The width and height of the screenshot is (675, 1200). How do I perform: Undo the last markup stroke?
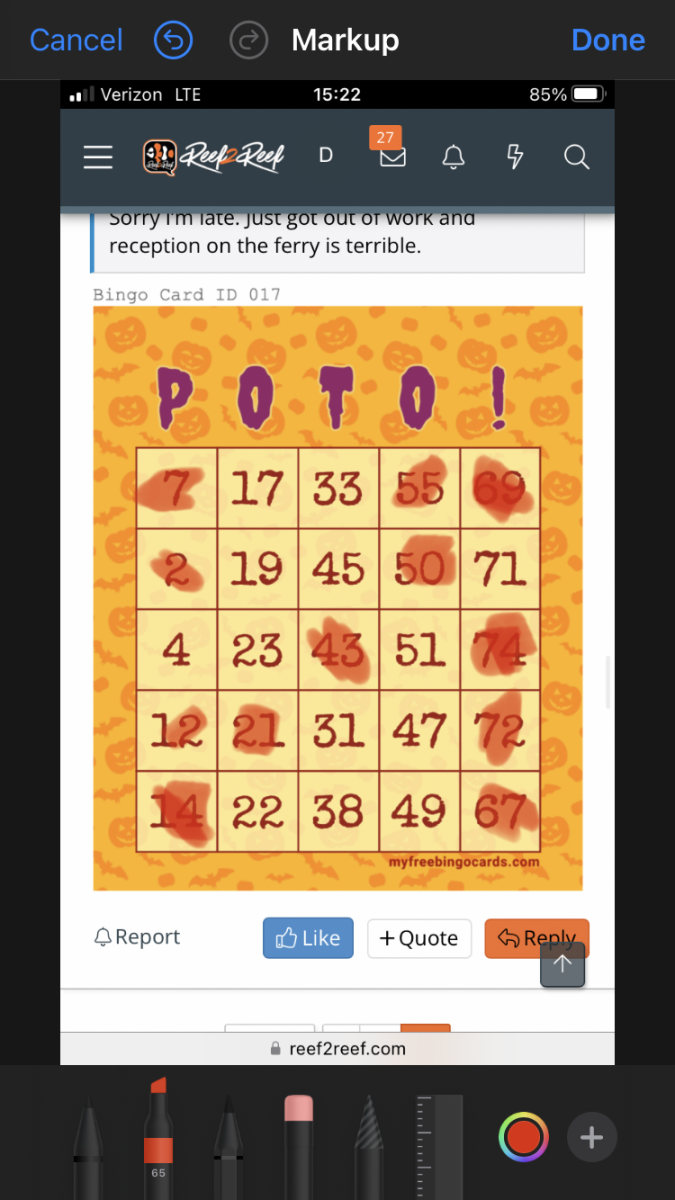tap(173, 40)
